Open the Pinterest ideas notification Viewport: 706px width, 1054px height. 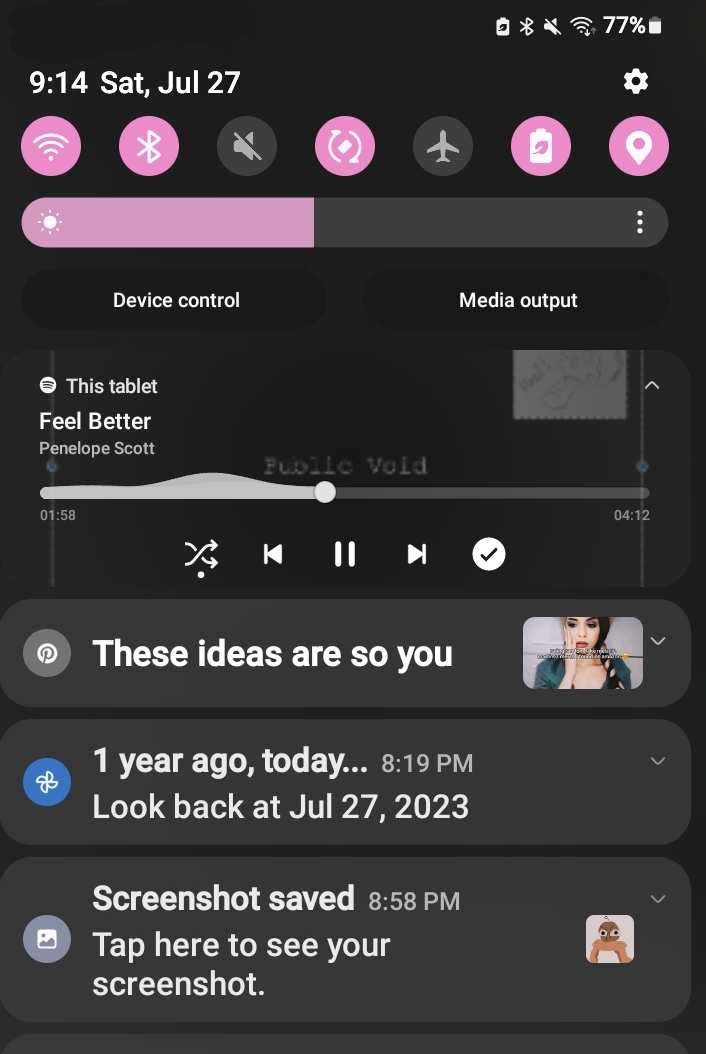tap(272, 654)
